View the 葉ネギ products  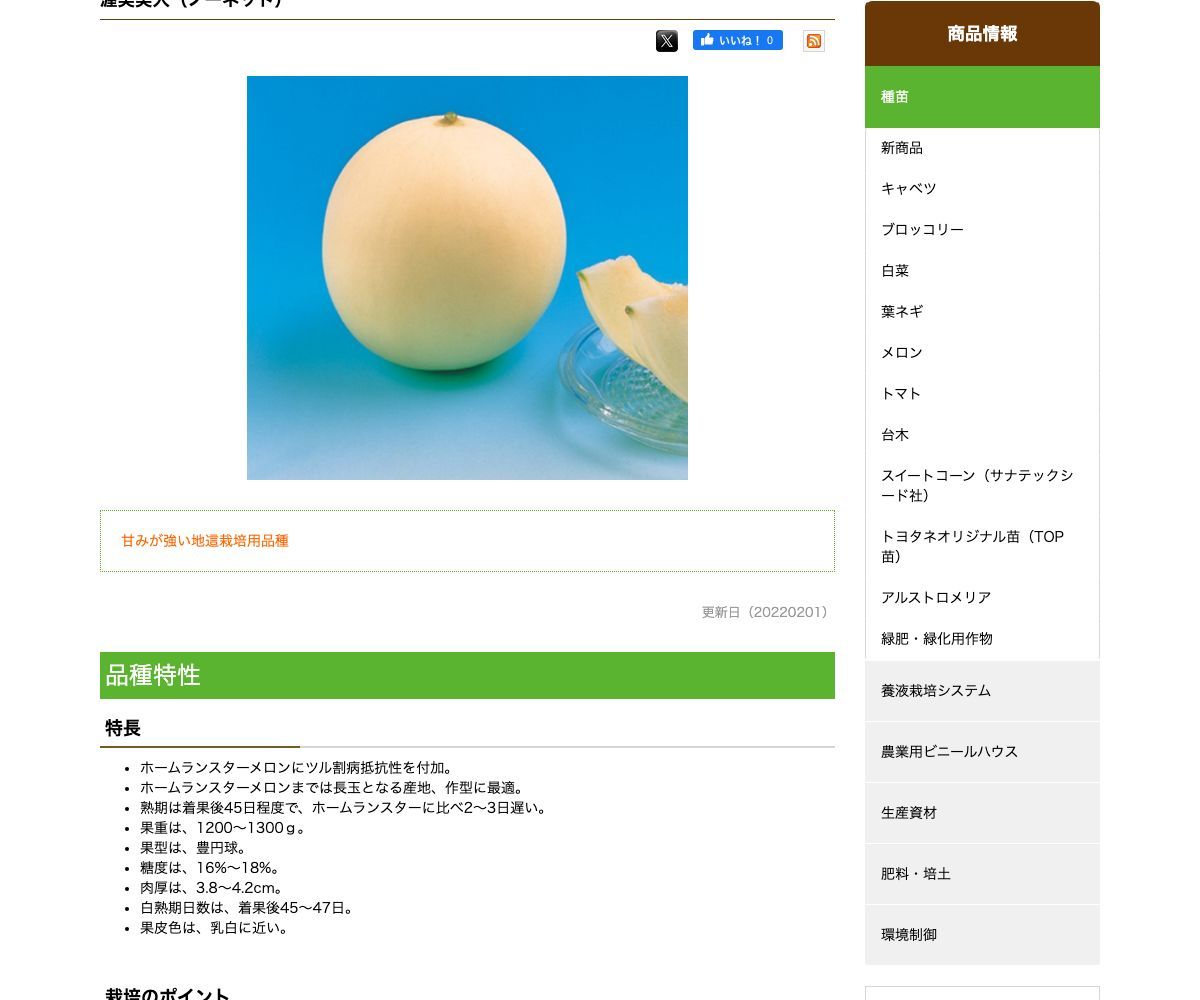point(902,312)
